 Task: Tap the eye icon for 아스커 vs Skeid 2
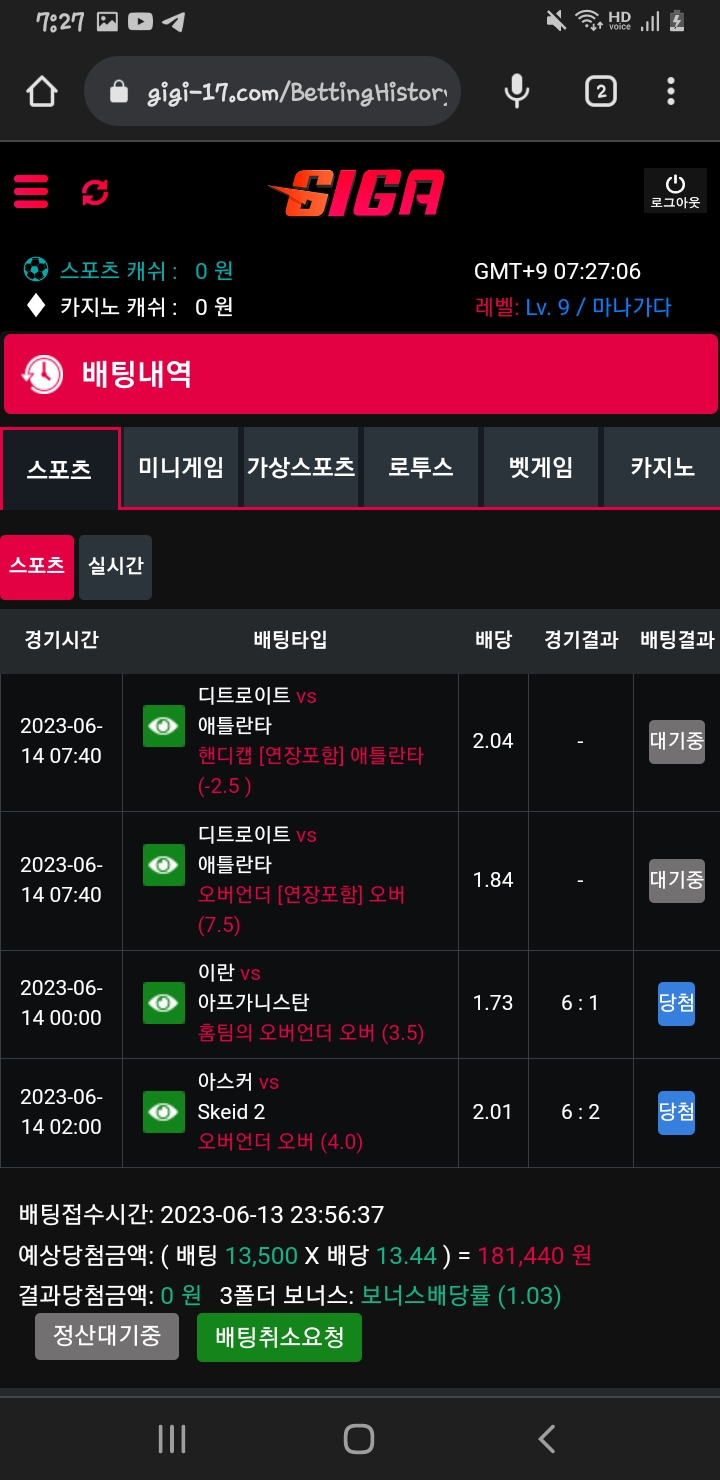164,1112
